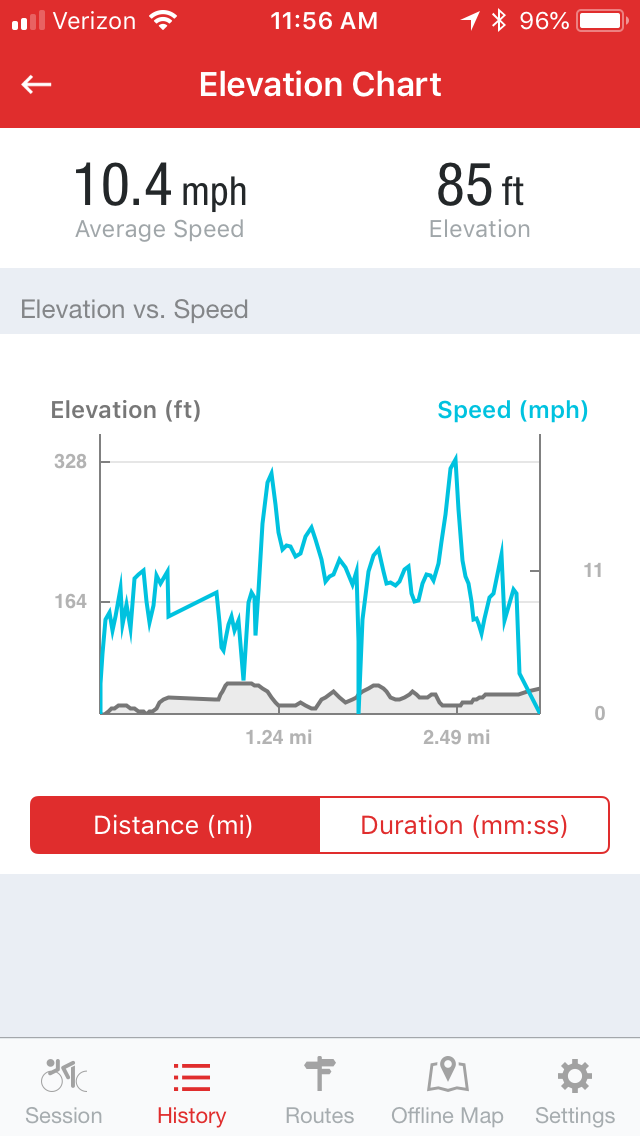Viewport: 640px width, 1136px height.
Task: Open the Session tab
Action: click(x=64, y=1091)
